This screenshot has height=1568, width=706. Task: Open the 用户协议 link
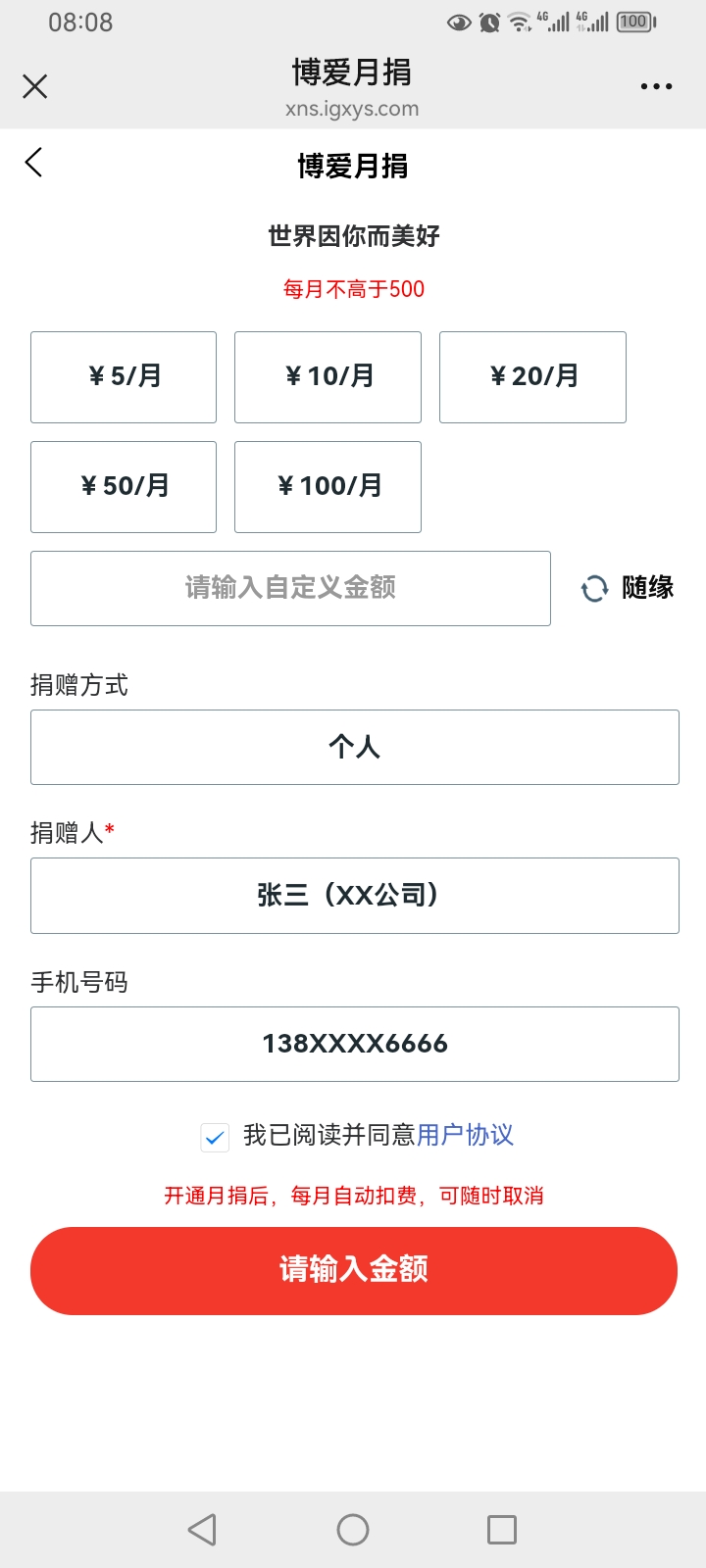[465, 1135]
